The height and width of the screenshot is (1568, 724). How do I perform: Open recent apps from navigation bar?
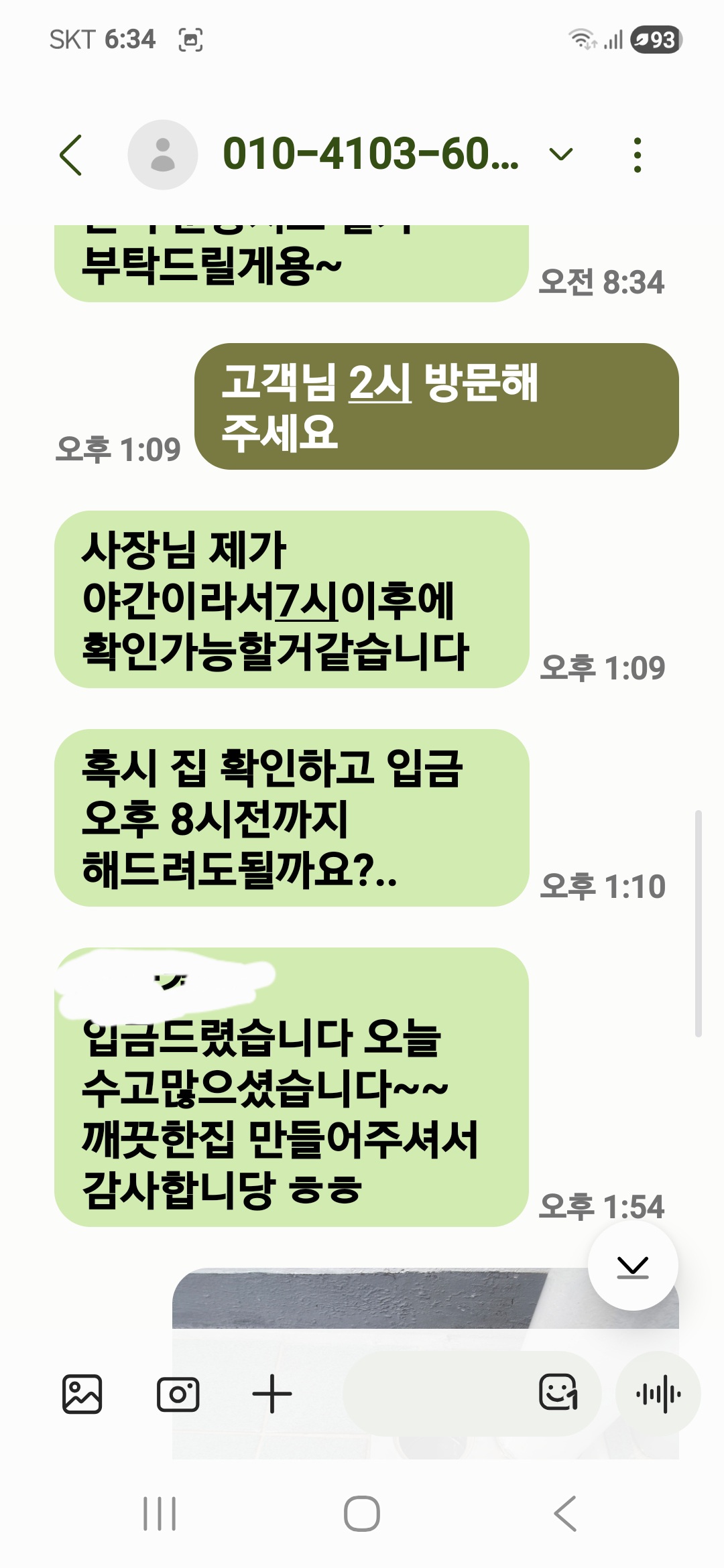point(160,1514)
